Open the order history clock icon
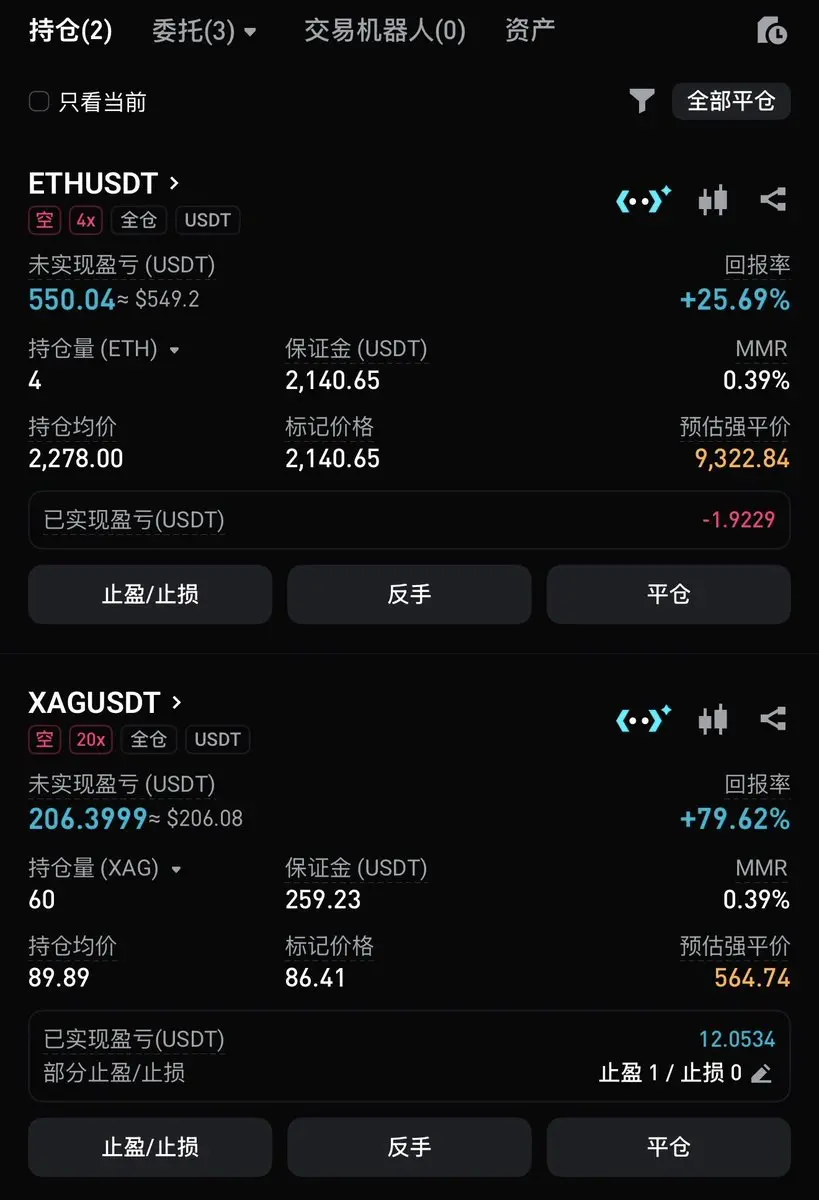The height and width of the screenshot is (1200, 819). point(771,31)
